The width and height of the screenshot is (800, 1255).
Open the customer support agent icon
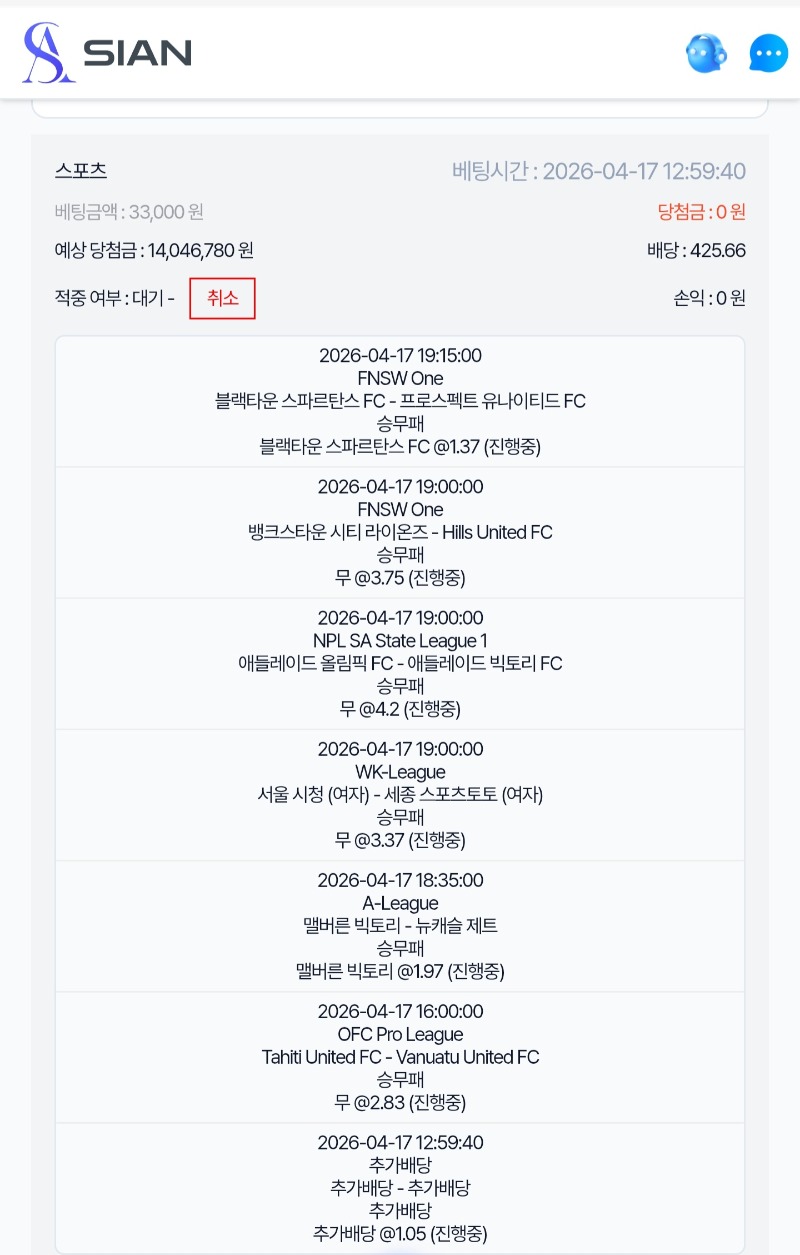point(706,53)
